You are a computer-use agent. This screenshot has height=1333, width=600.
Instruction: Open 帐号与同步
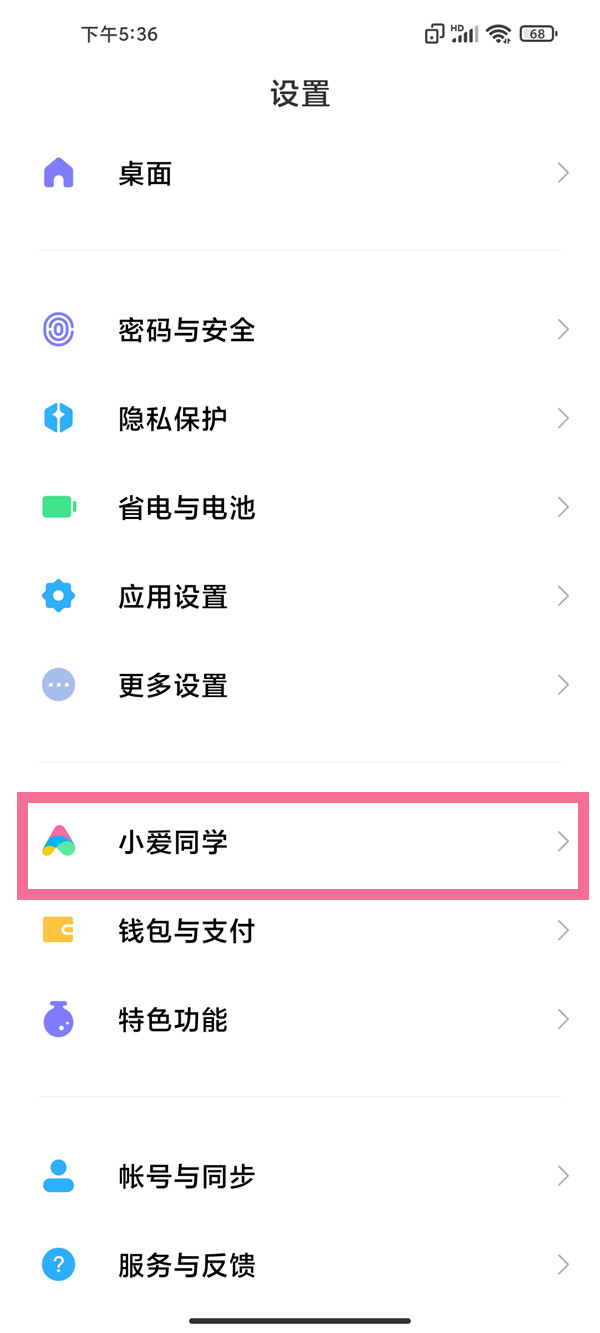(300, 1176)
